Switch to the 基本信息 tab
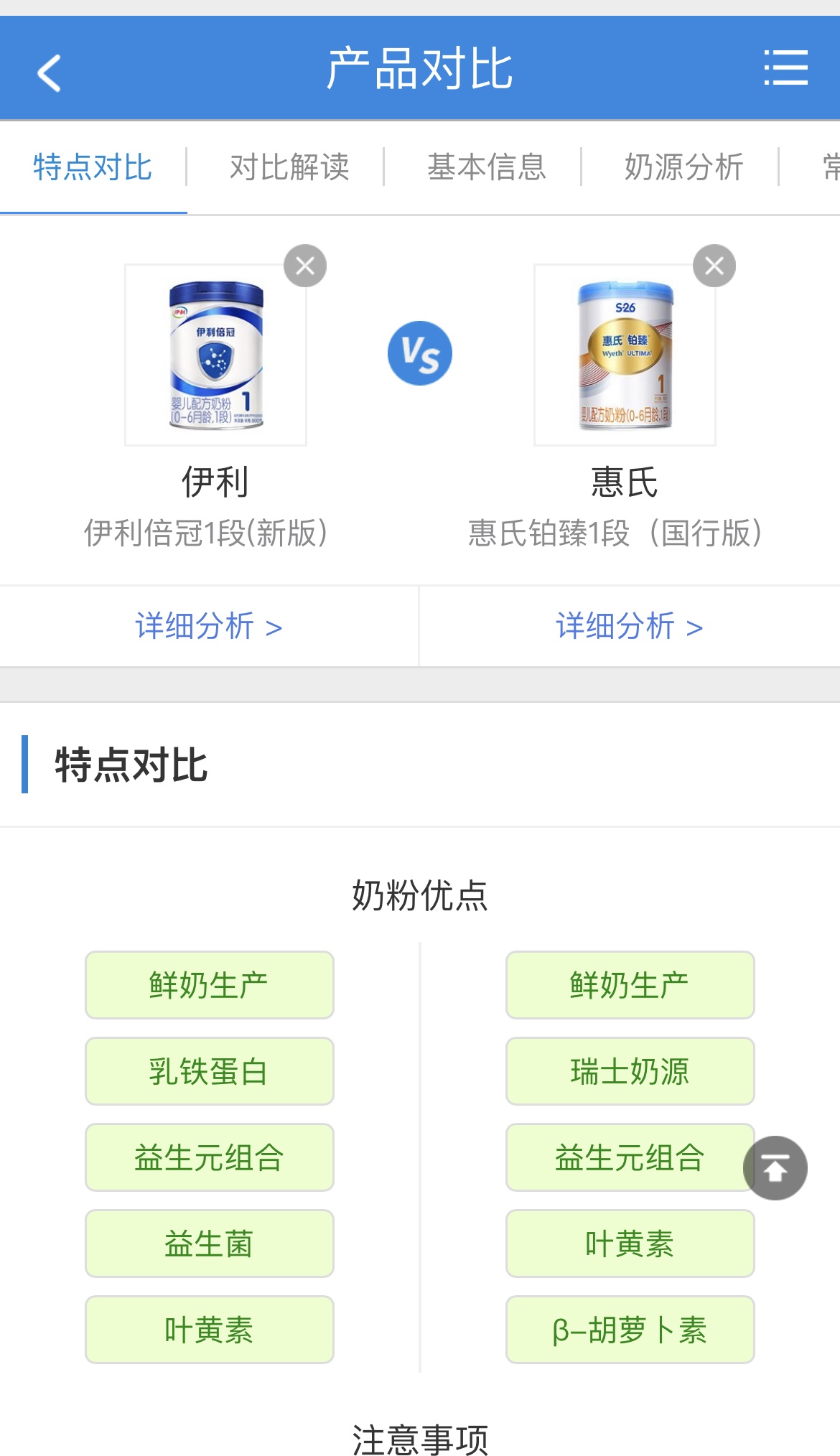This screenshot has height=1456, width=840. tap(487, 167)
